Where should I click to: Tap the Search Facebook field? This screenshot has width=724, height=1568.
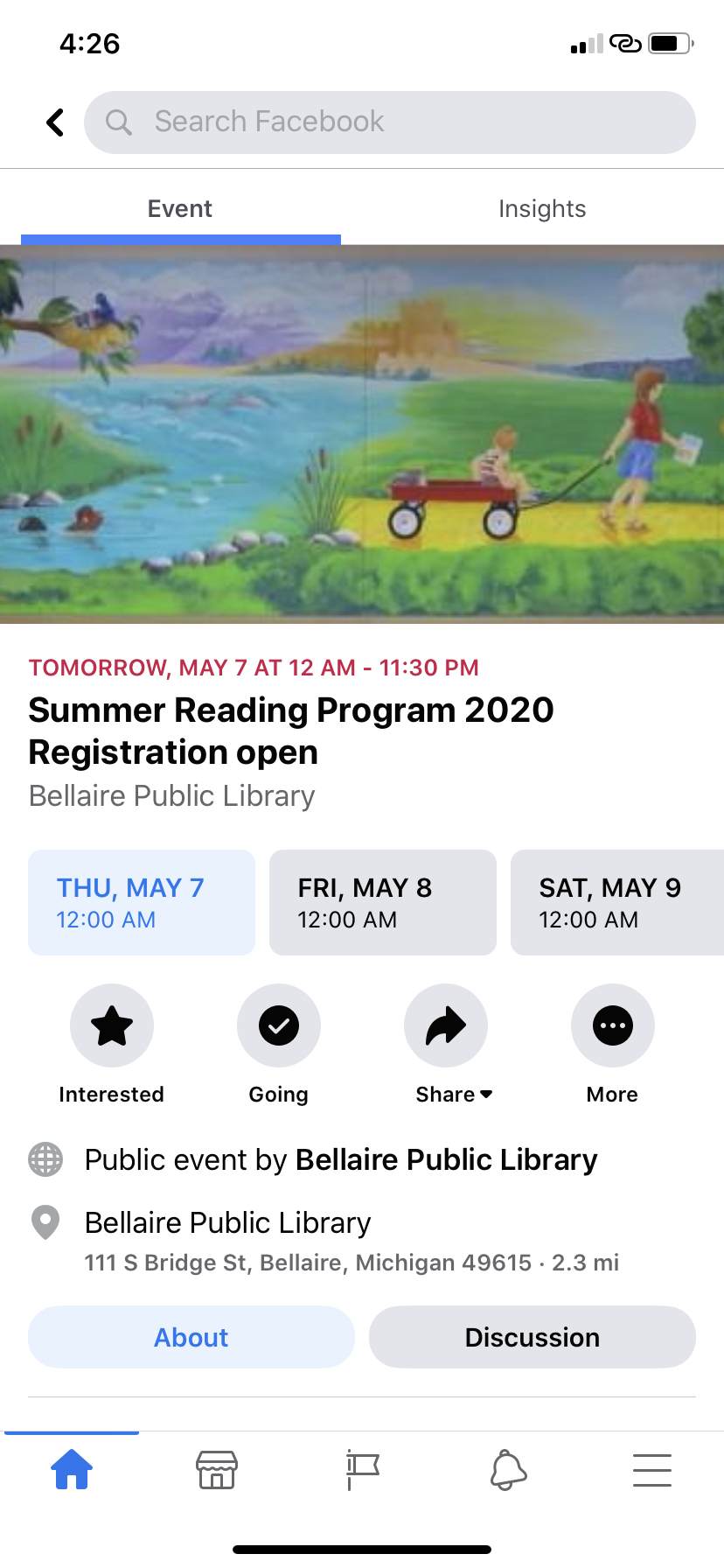389,122
